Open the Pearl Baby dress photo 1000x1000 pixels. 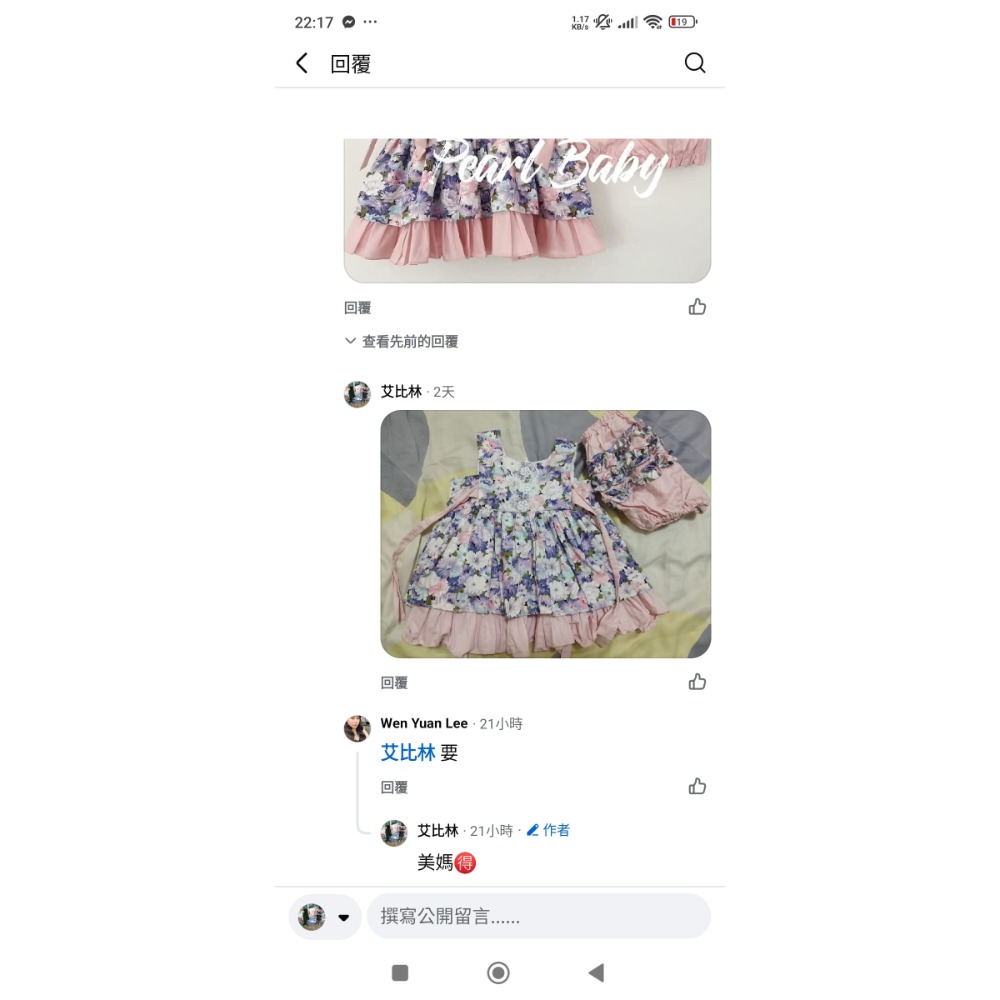point(527,210)
